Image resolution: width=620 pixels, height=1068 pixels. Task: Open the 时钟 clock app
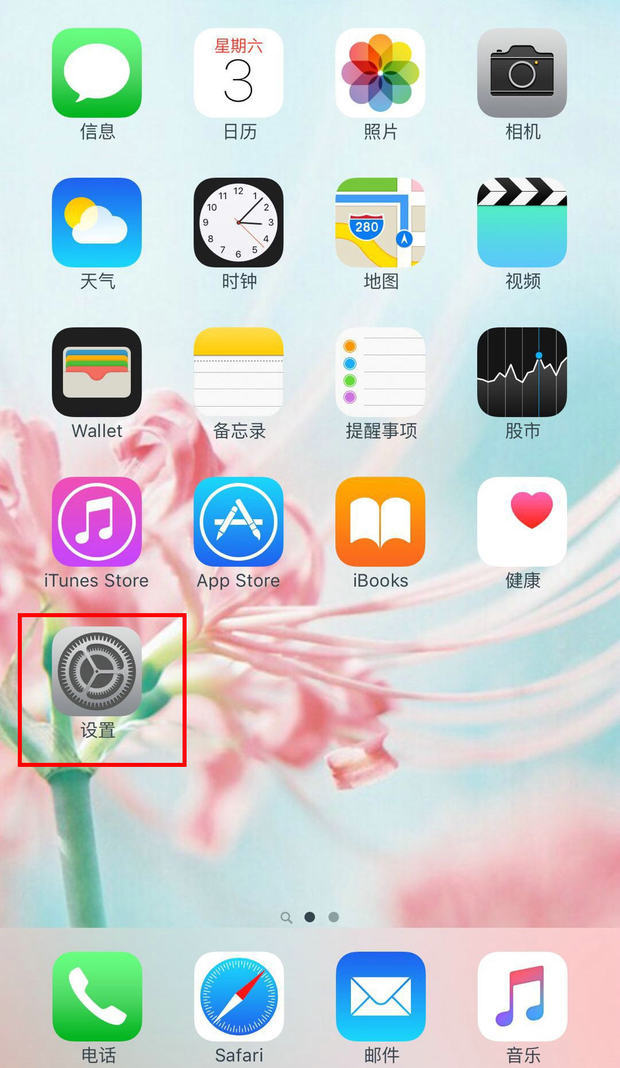tap(238, 222)
